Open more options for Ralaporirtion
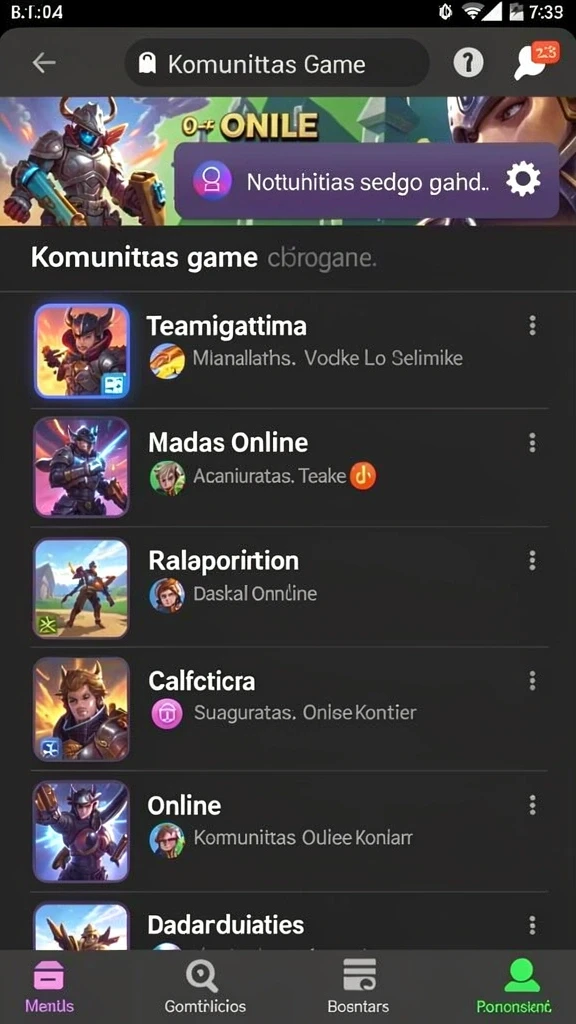This screenshot has width=576, height=1024. (532, 560)
